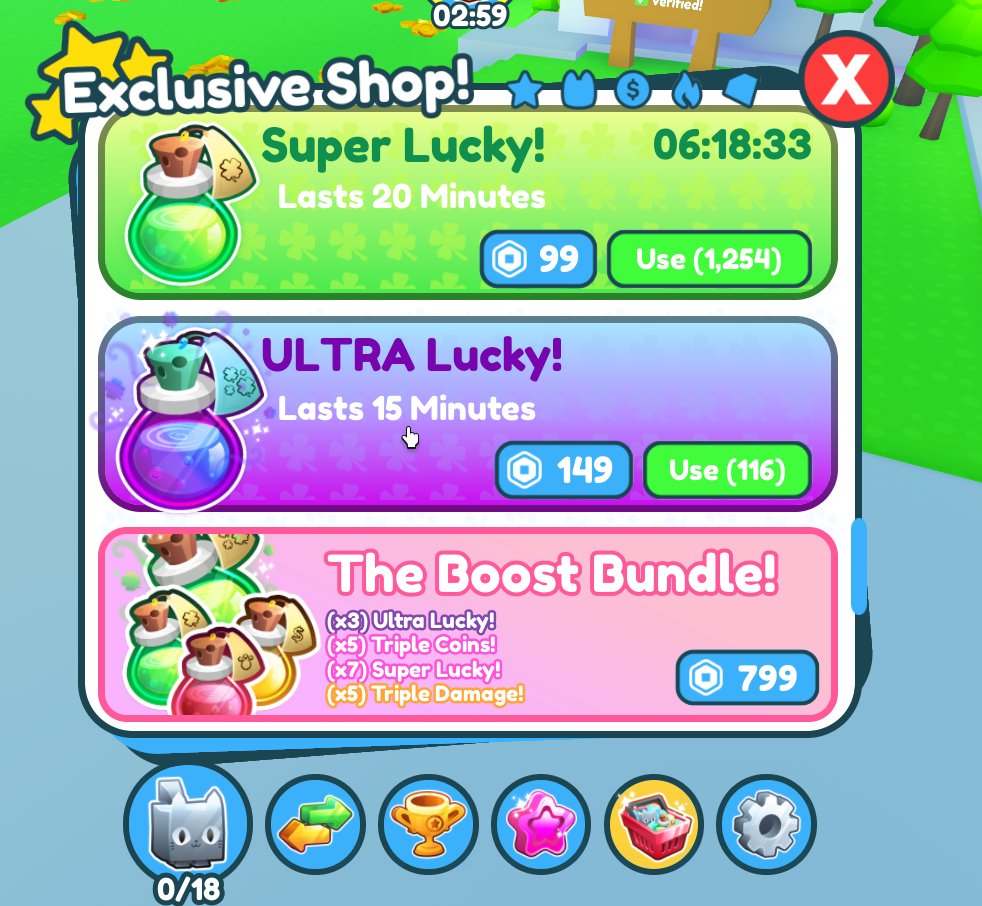Viewport: 982px width, 906px height.
Task: Buy ULTRA Lucky potion for 149 Robux
Action: 564,470
